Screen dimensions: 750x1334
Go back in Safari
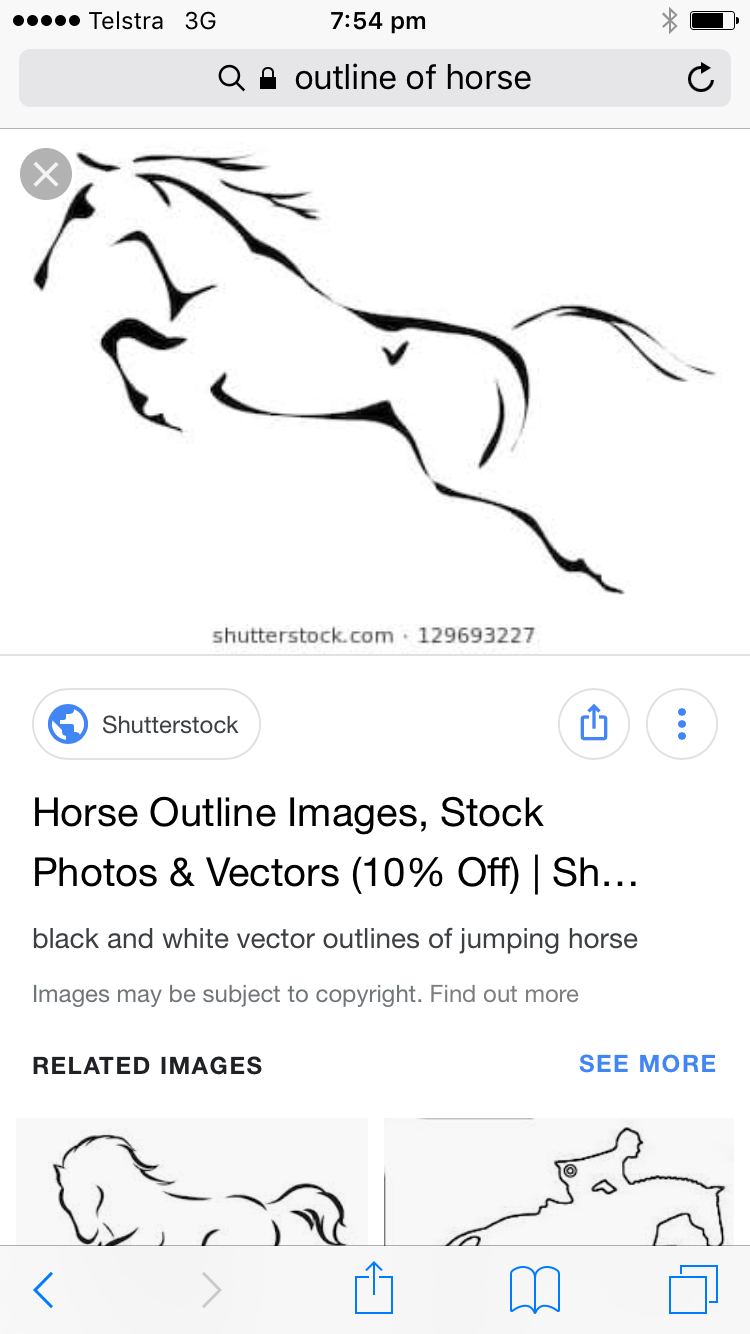[x=44, y=1290]
